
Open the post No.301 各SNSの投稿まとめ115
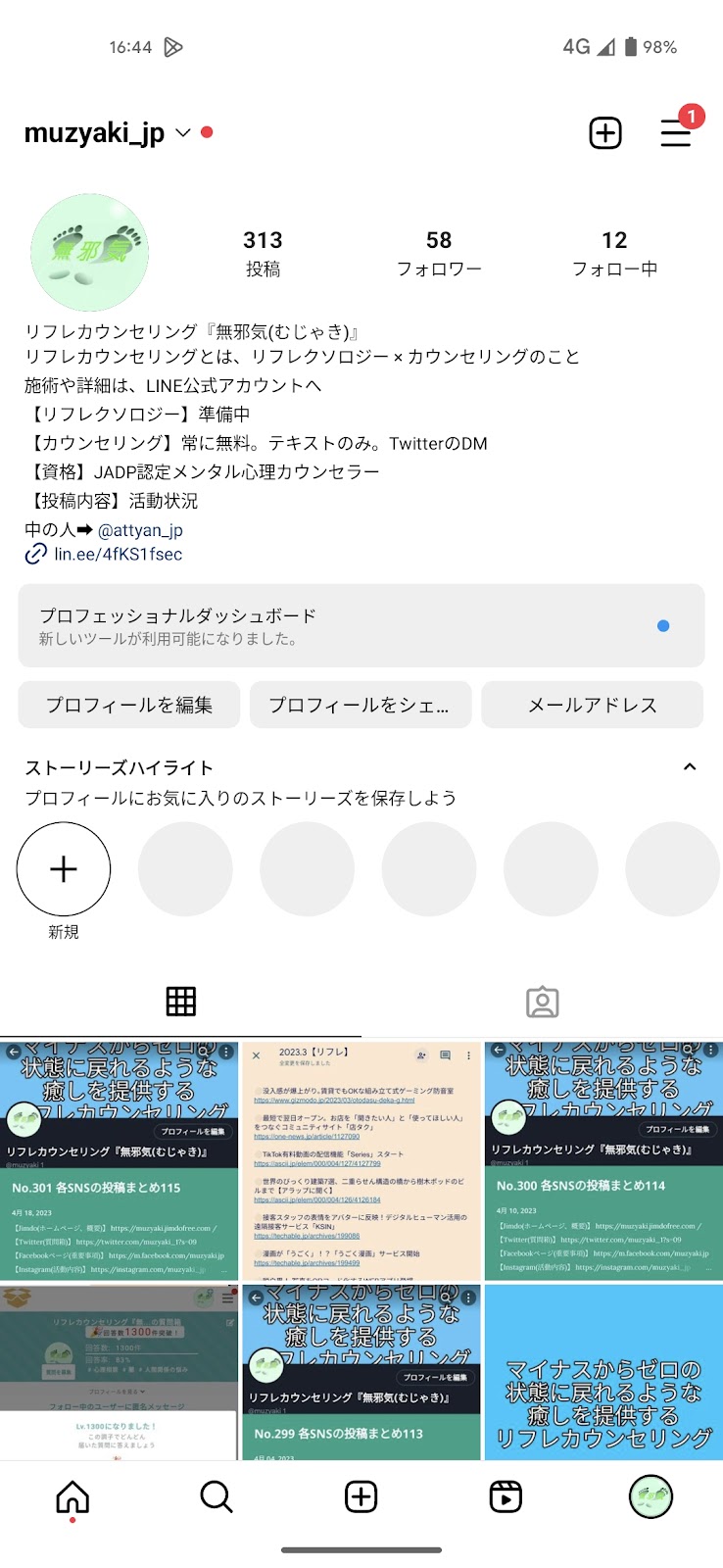pyautogui.click(x=120, y=1160)
